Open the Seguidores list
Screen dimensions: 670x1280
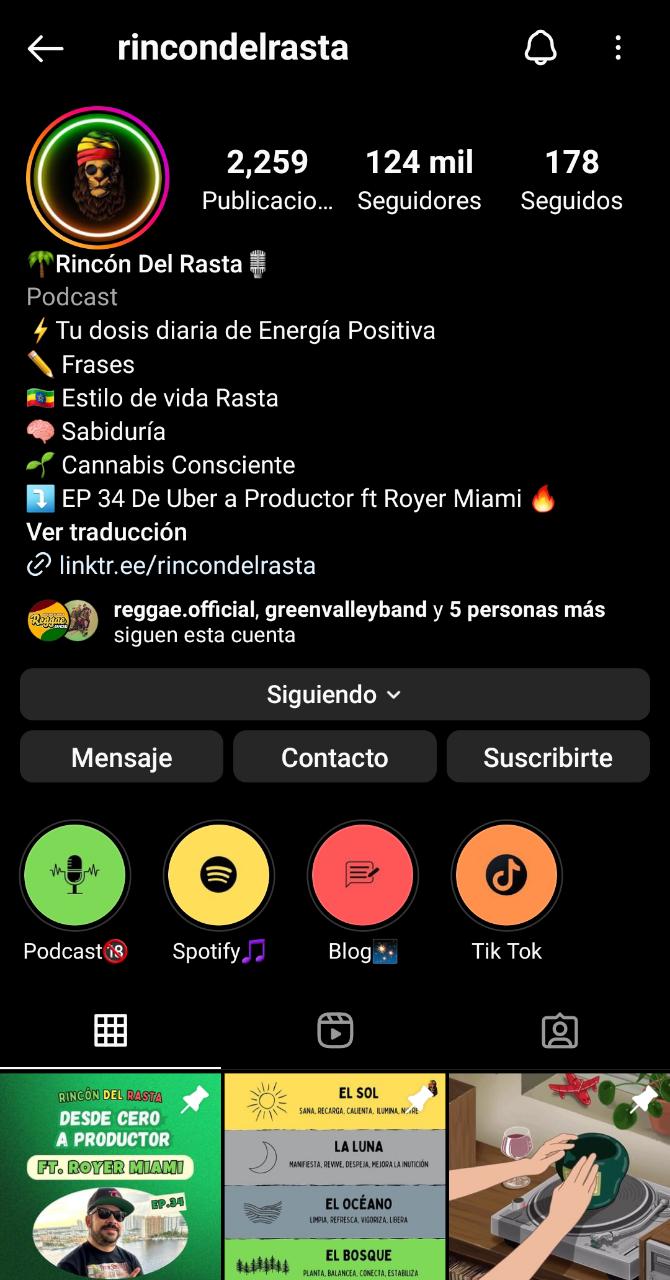(x=419, y=179)
